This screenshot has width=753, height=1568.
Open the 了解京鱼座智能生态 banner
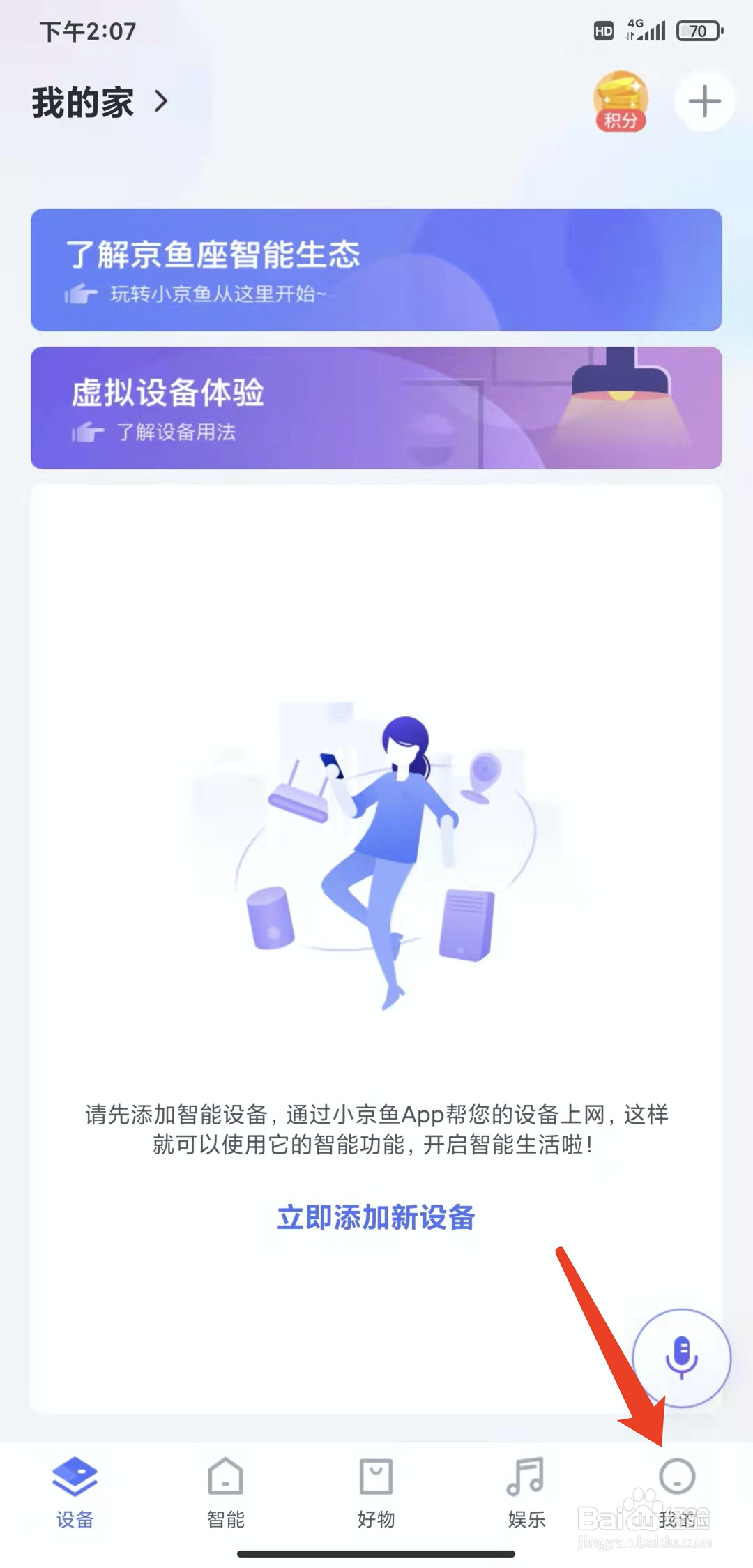[376, 269]
